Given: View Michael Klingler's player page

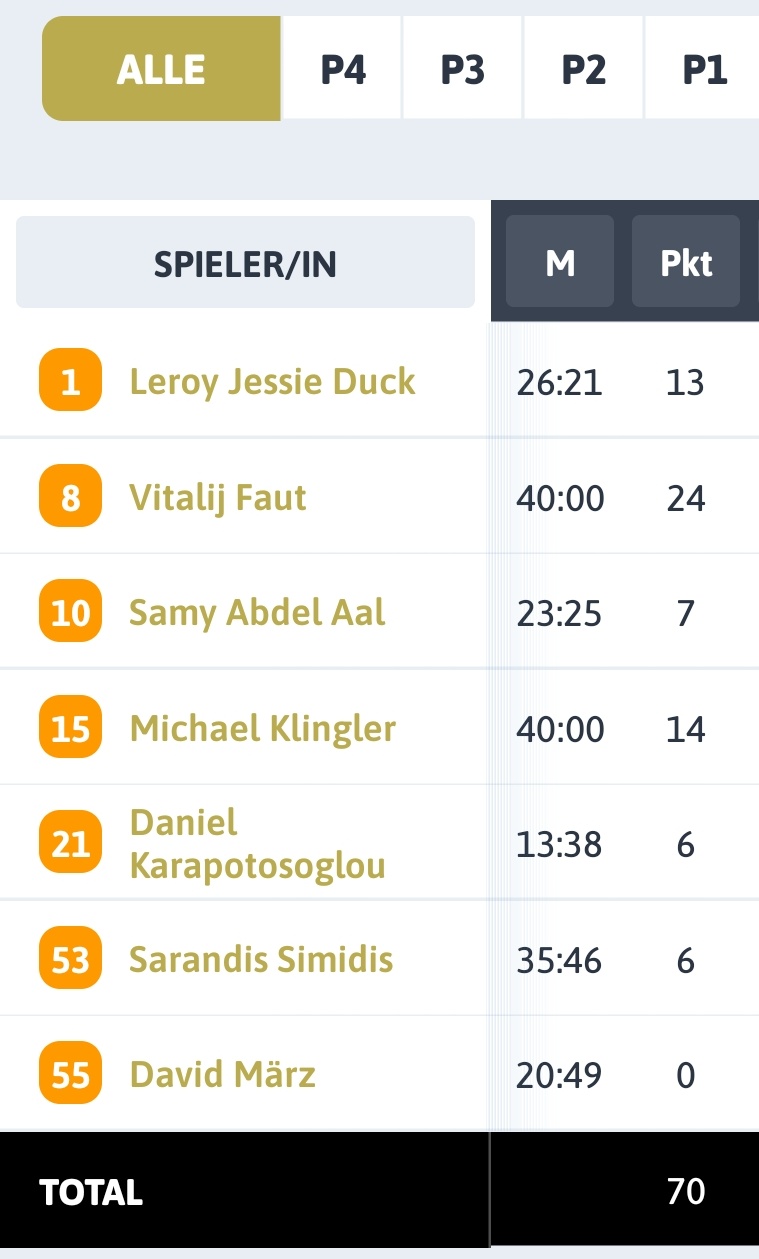Looking at the screenshot, I should (x=263, y=728).
